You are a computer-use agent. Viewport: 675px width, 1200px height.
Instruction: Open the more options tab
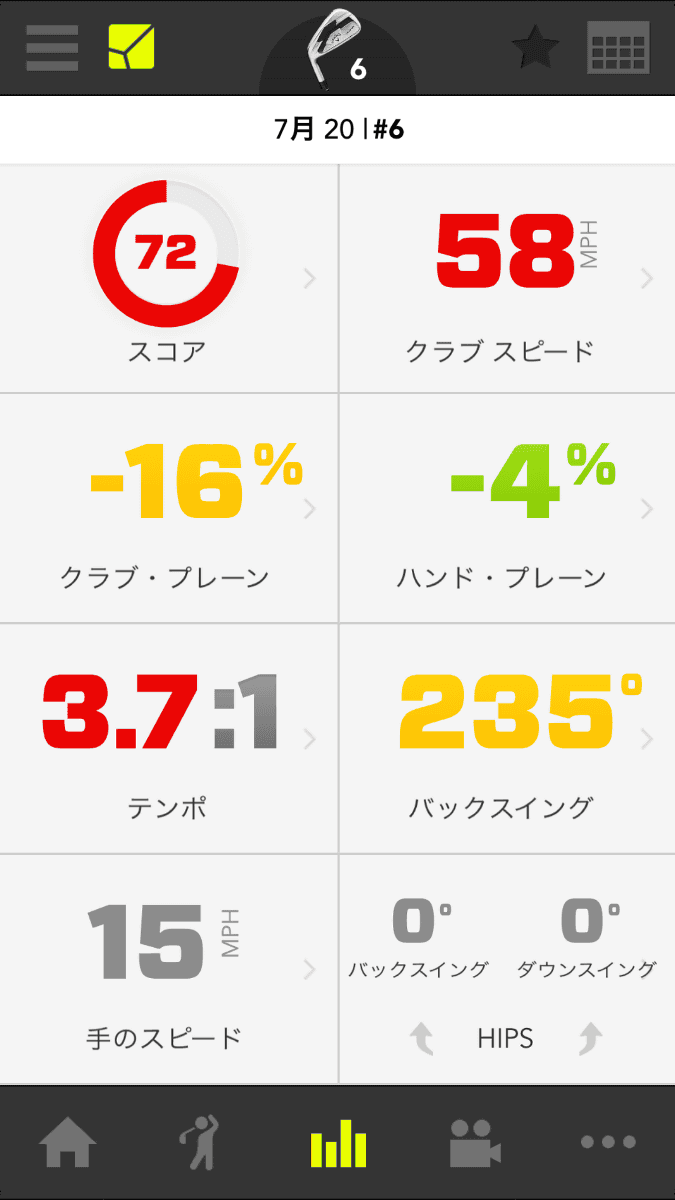(x=608, y=1142)
